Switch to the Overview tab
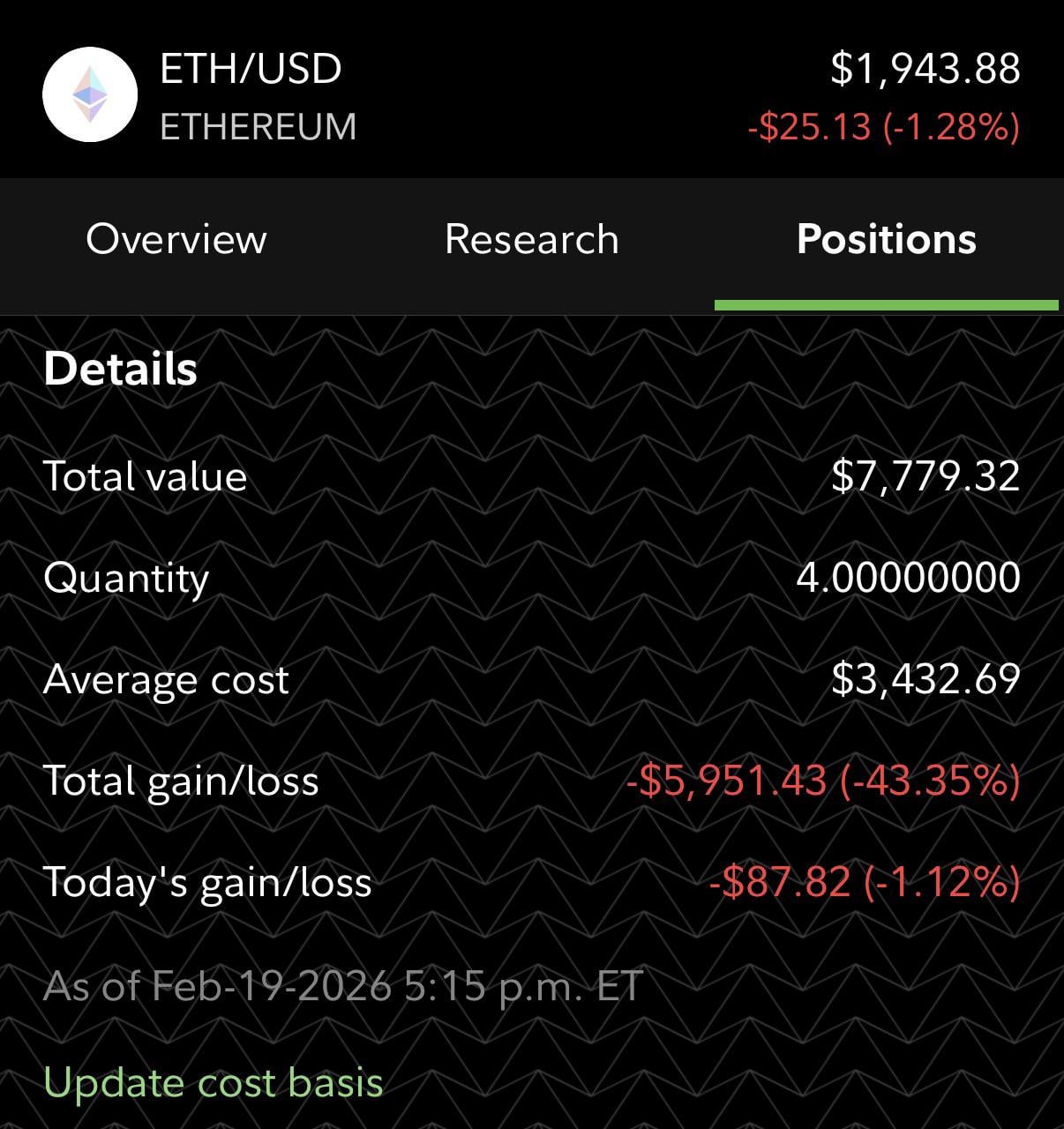 pos(176,240)
